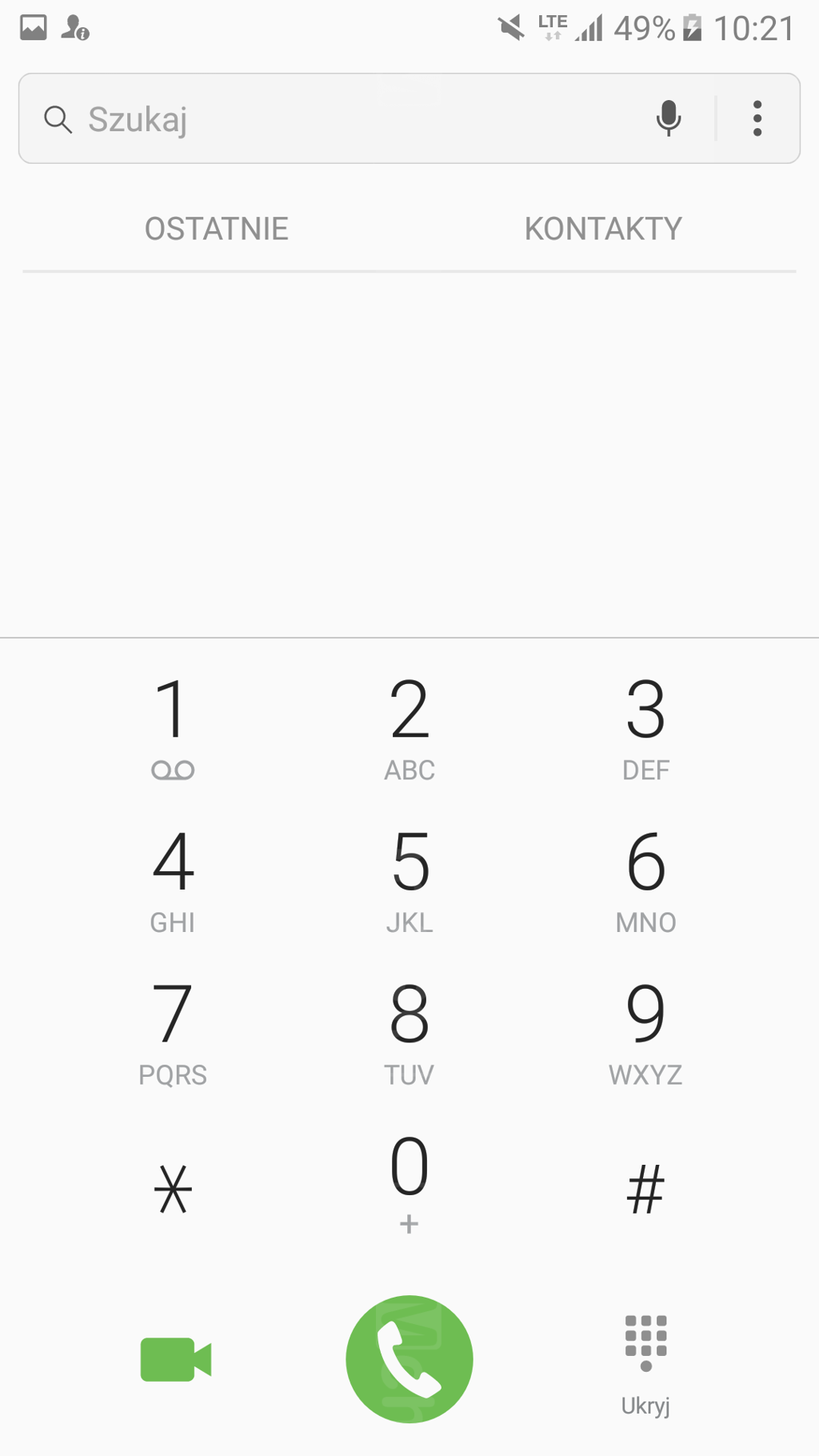Tap the 7 PQRS key

173,1030
